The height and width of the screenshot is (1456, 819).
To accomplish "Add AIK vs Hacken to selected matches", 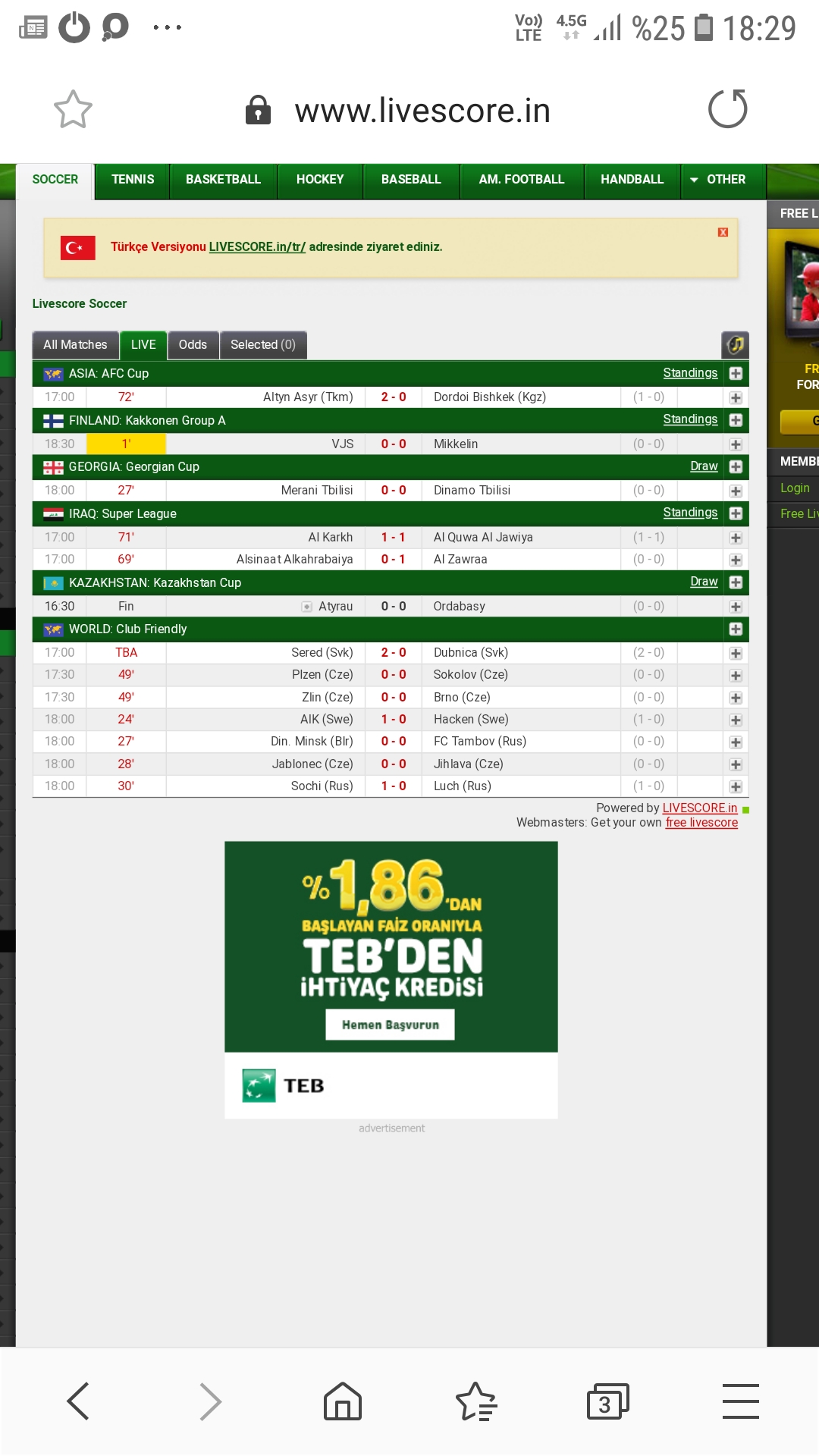I will 736,720.
